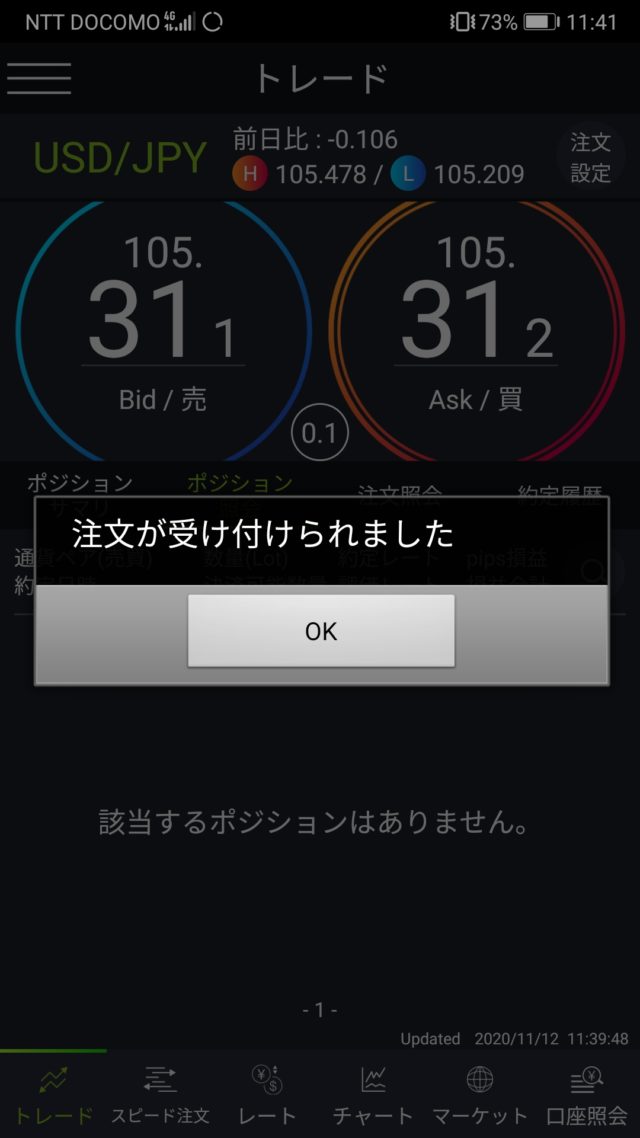Open 注文設定 order settings

pos(590,158)
